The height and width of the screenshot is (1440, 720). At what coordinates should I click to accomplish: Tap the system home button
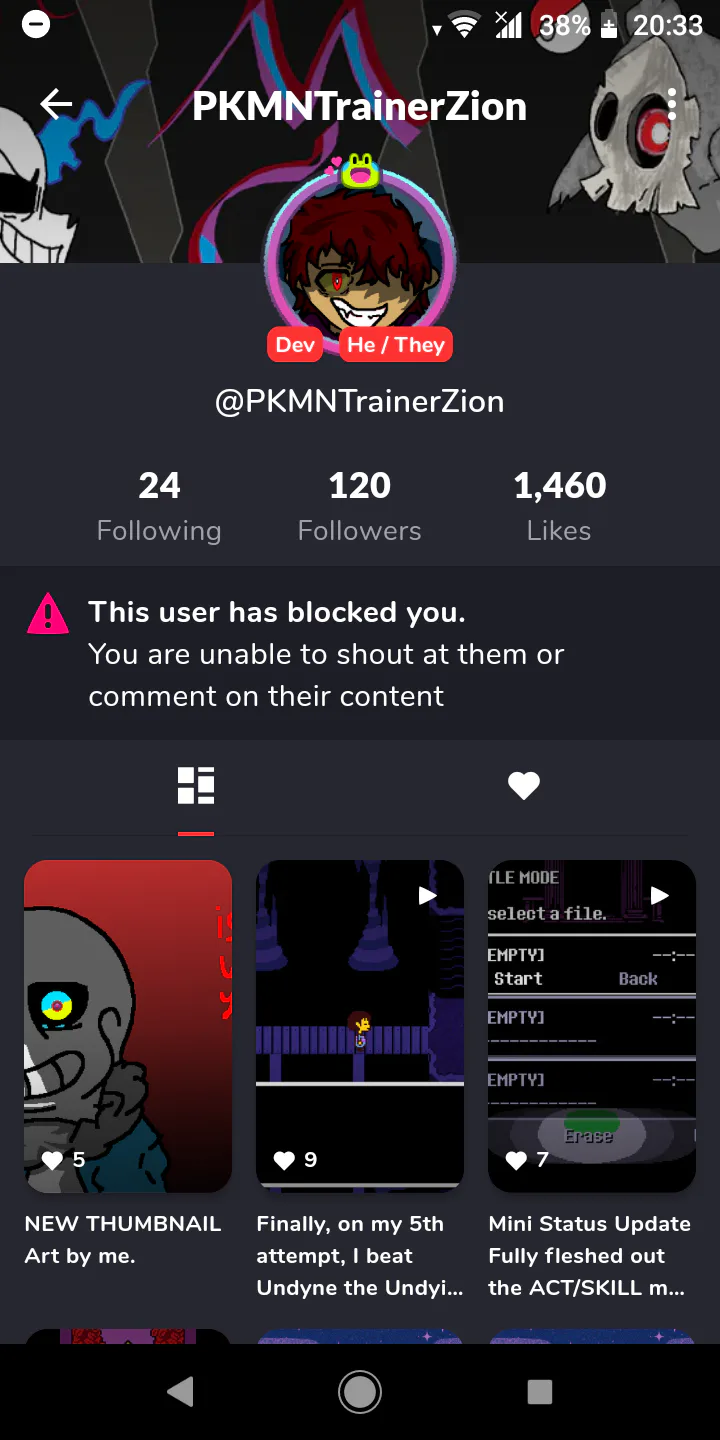pyautogui.click(x=360, y=1392)
